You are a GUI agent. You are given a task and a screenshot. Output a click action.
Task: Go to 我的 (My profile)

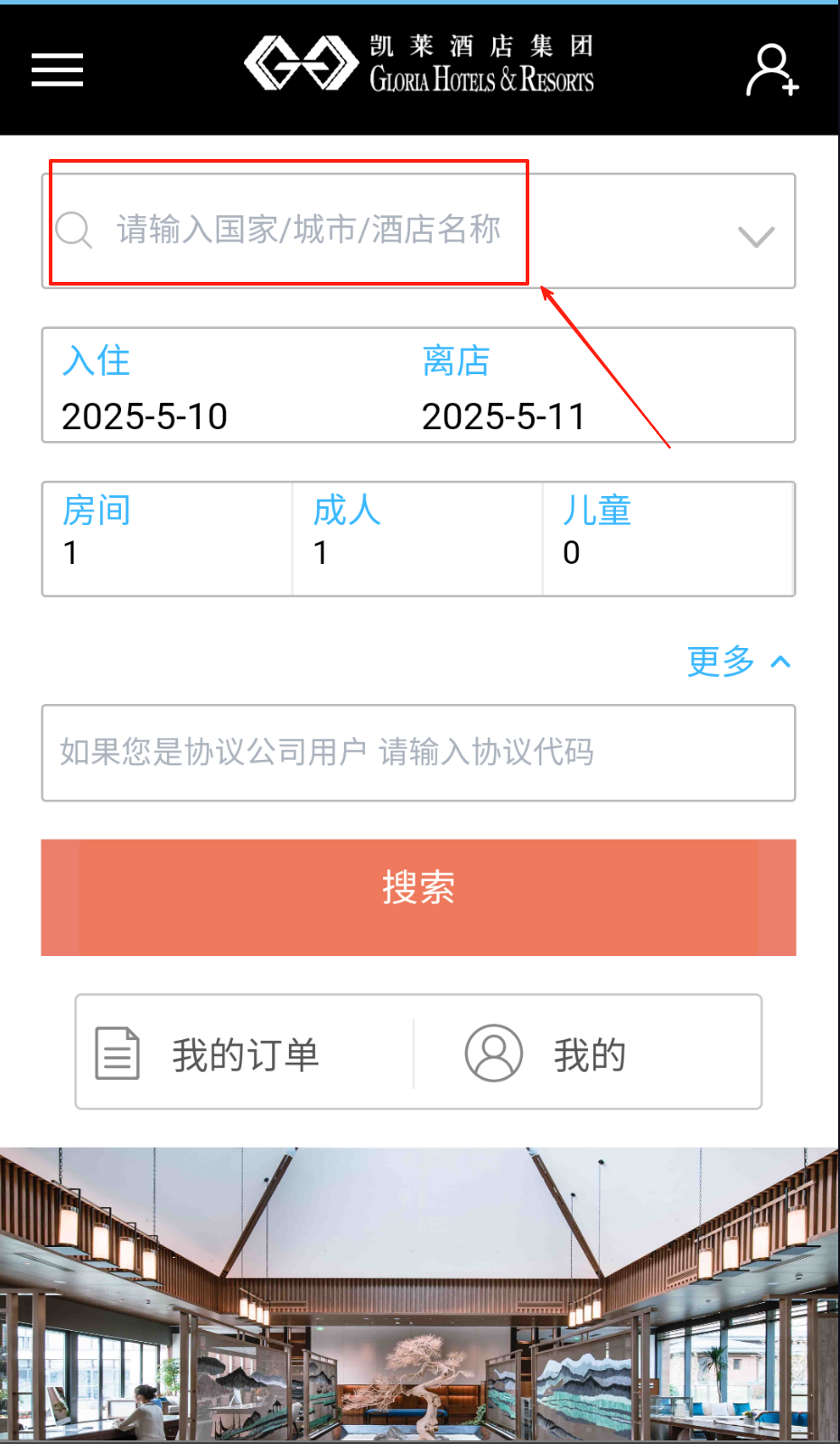[x=587, y=1053]
